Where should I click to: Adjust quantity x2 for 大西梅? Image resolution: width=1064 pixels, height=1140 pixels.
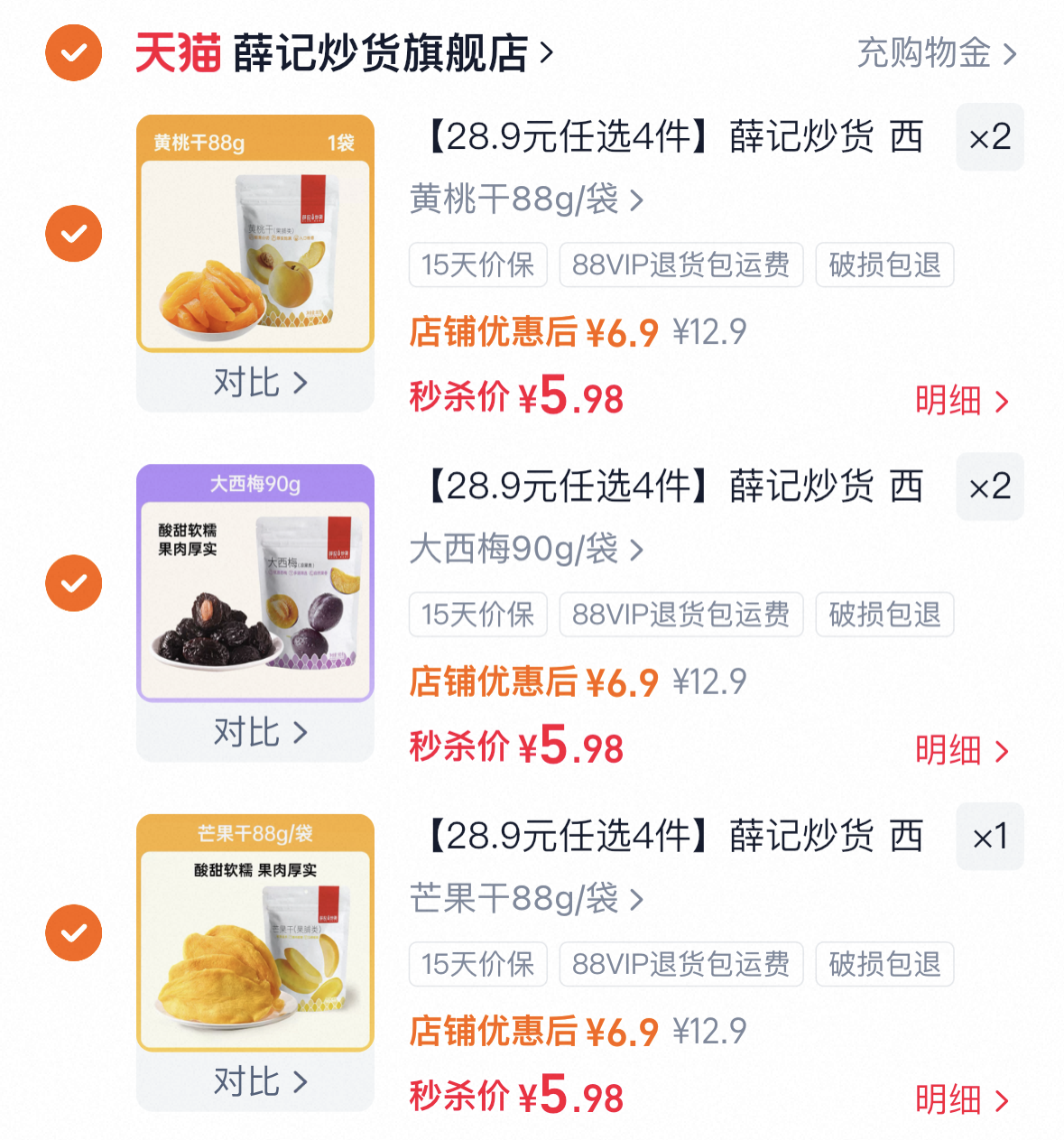click(x=989, y=487)
